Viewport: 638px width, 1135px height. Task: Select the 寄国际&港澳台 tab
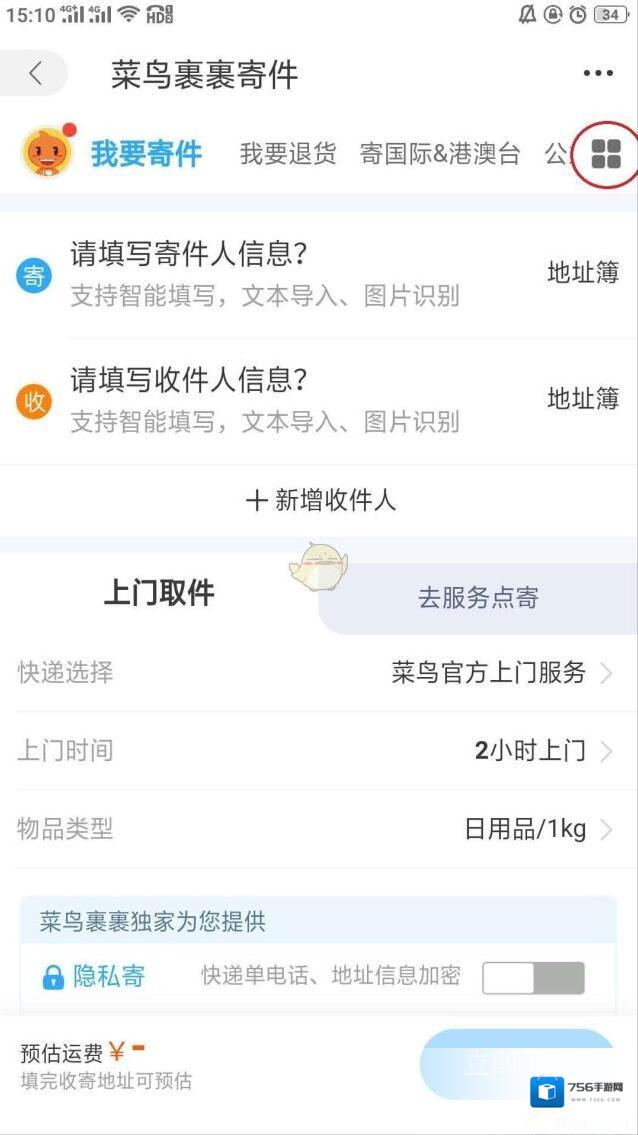(440, 154)
